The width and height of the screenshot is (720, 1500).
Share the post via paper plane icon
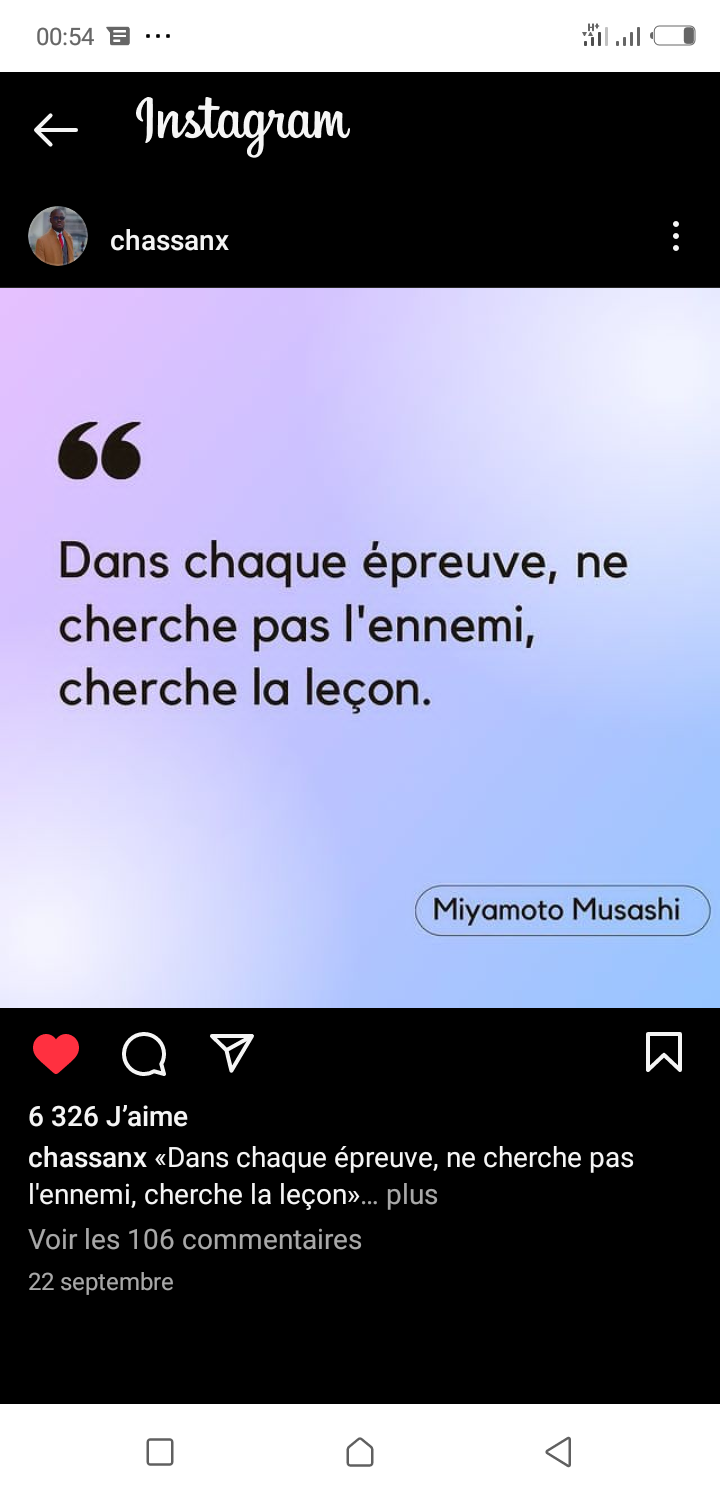232,1053
